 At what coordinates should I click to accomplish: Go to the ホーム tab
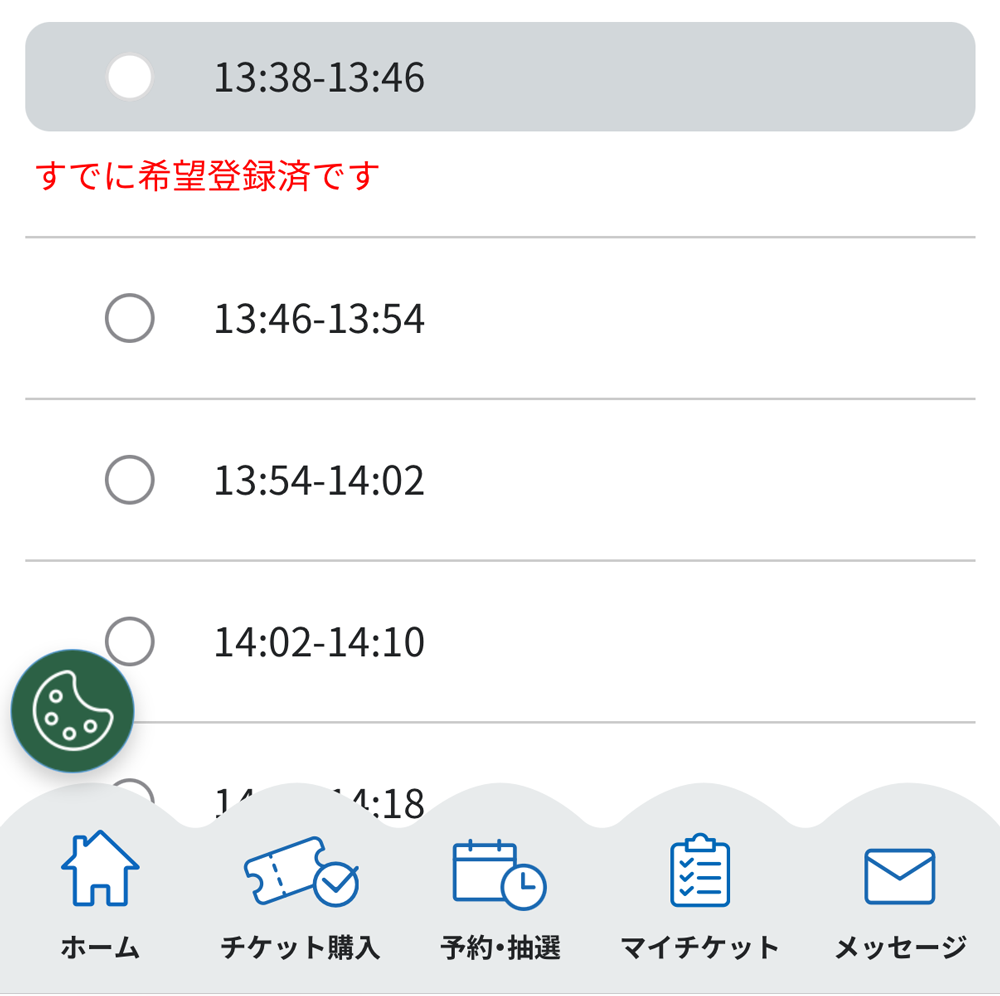(100, 896)
